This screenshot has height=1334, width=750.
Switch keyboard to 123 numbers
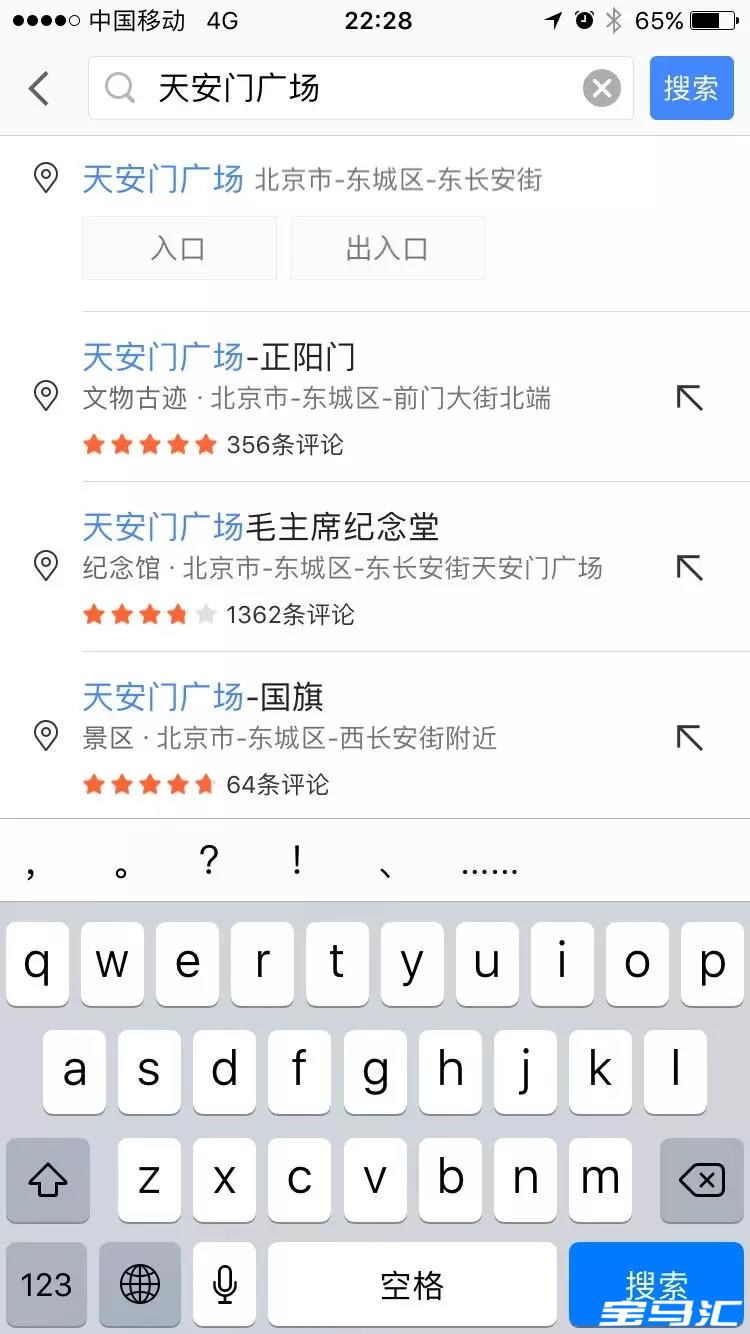click(46, 1285)
